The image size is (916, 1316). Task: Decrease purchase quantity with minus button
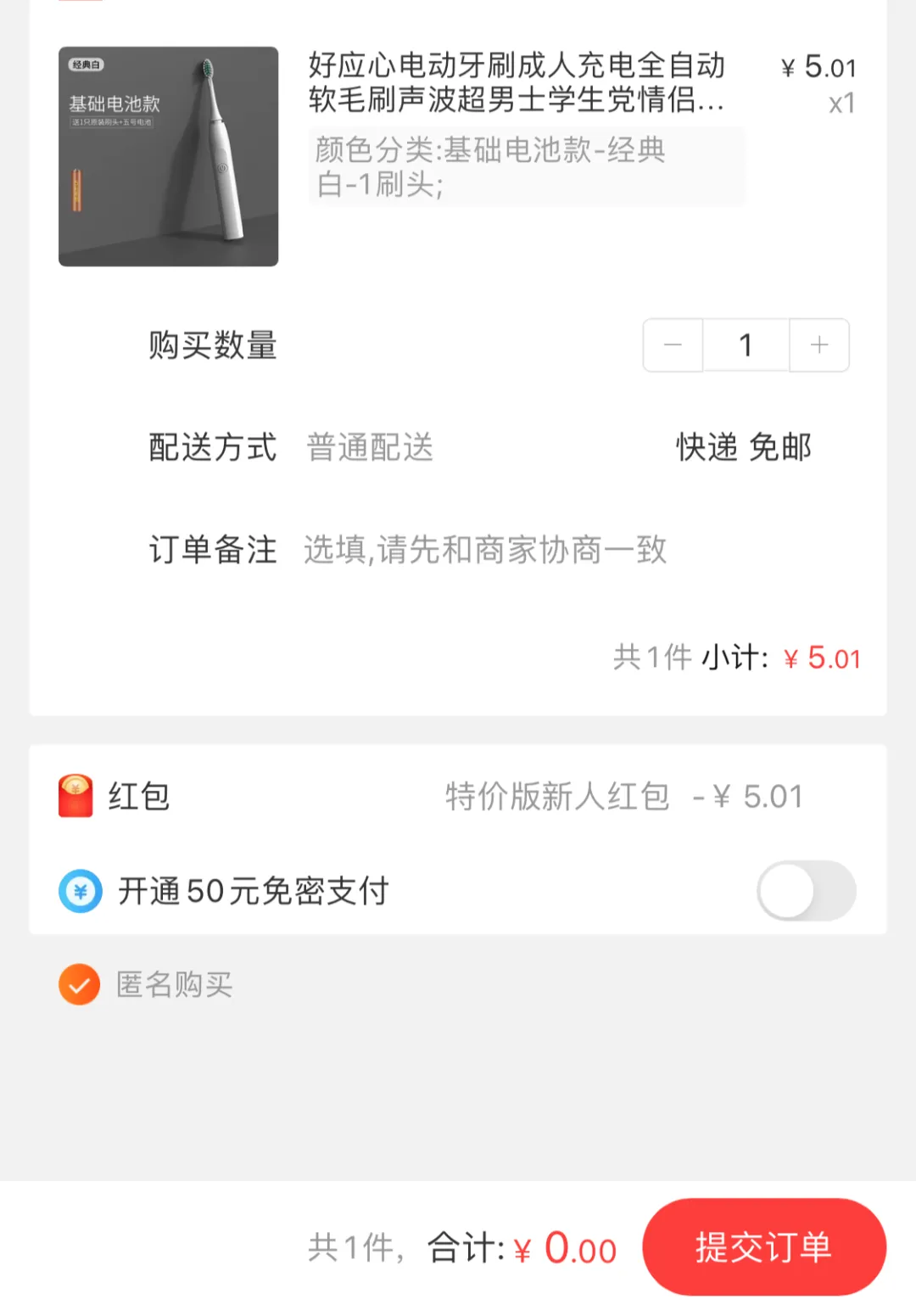point(673,345)
